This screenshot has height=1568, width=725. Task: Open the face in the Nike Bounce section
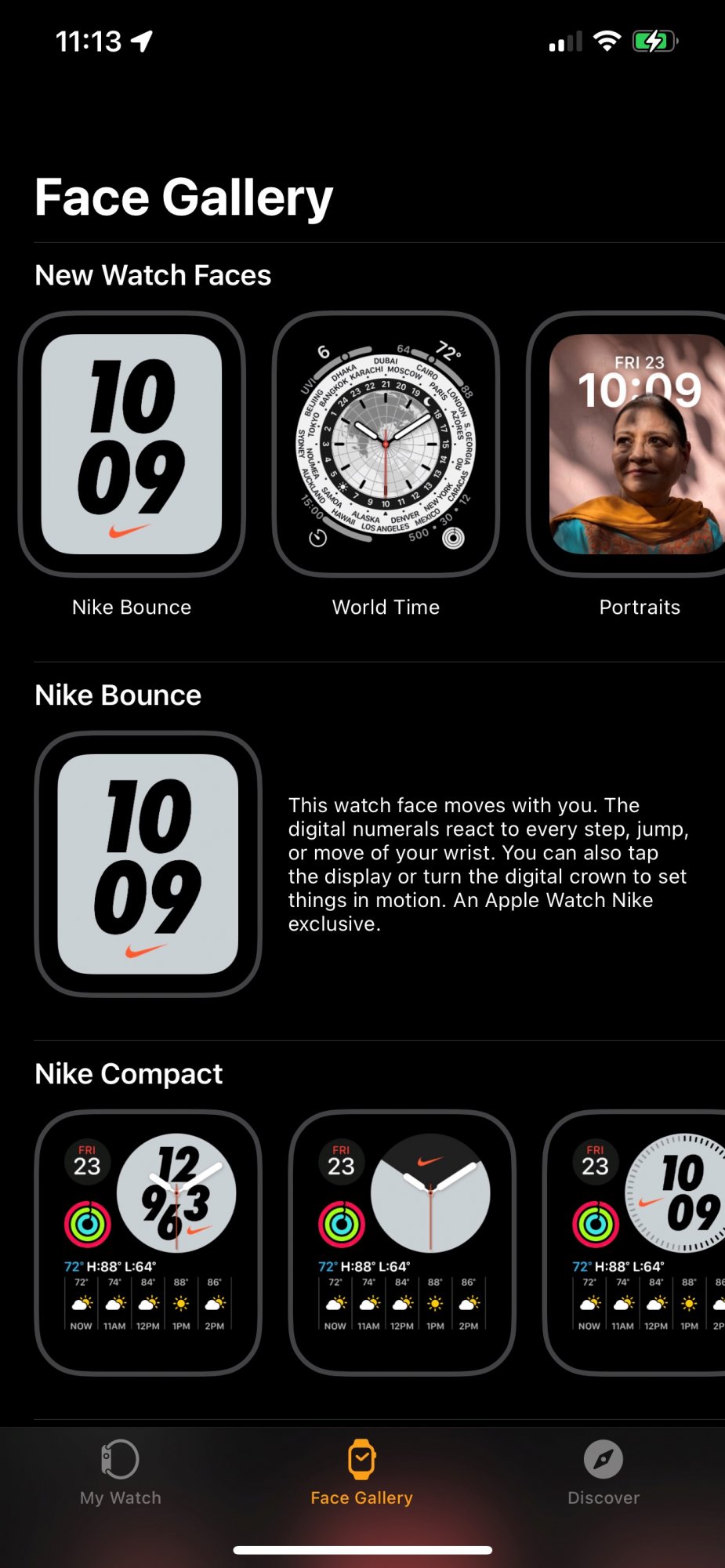[148, 864]
